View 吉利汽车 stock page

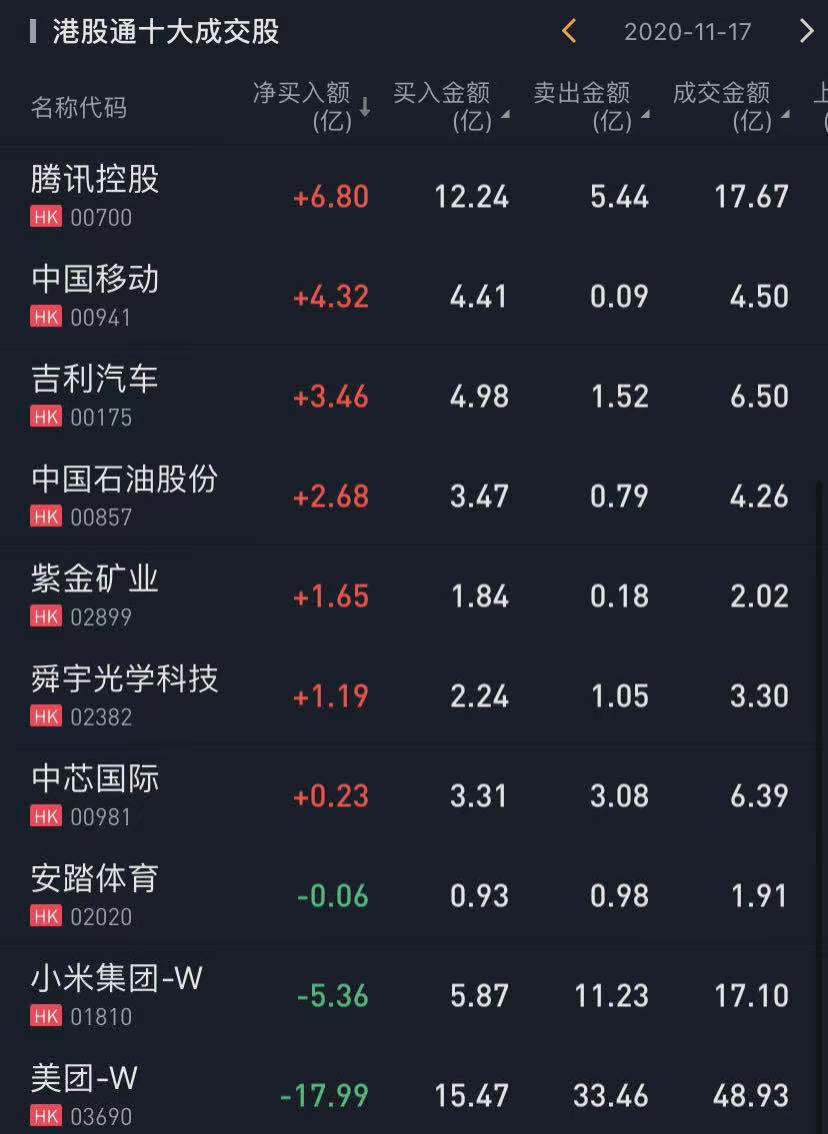96,395
